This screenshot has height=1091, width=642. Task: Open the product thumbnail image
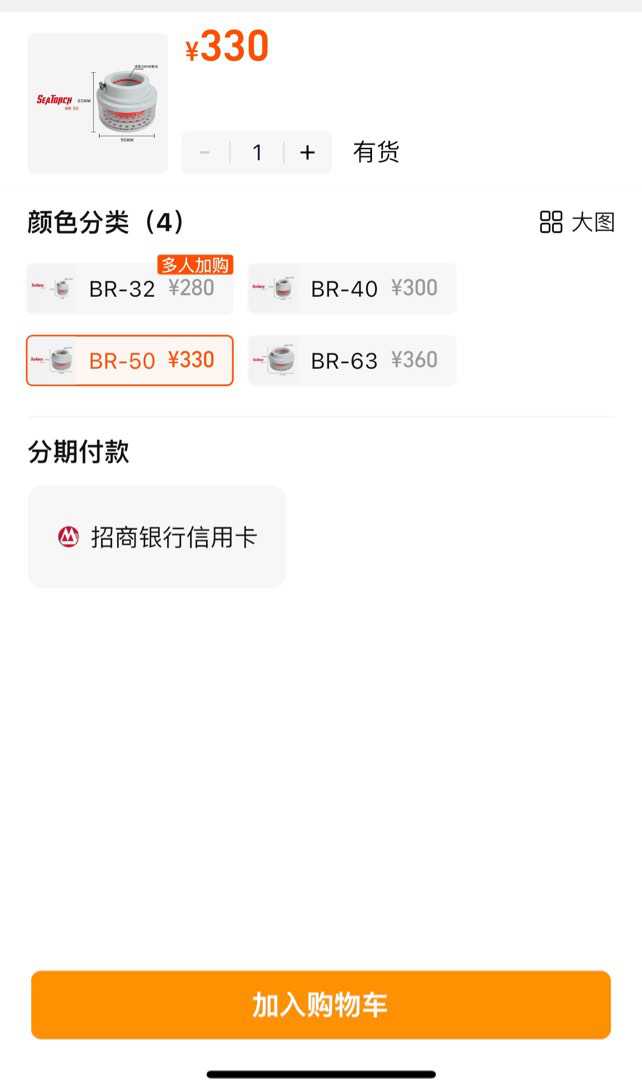[x=98, y=103]
